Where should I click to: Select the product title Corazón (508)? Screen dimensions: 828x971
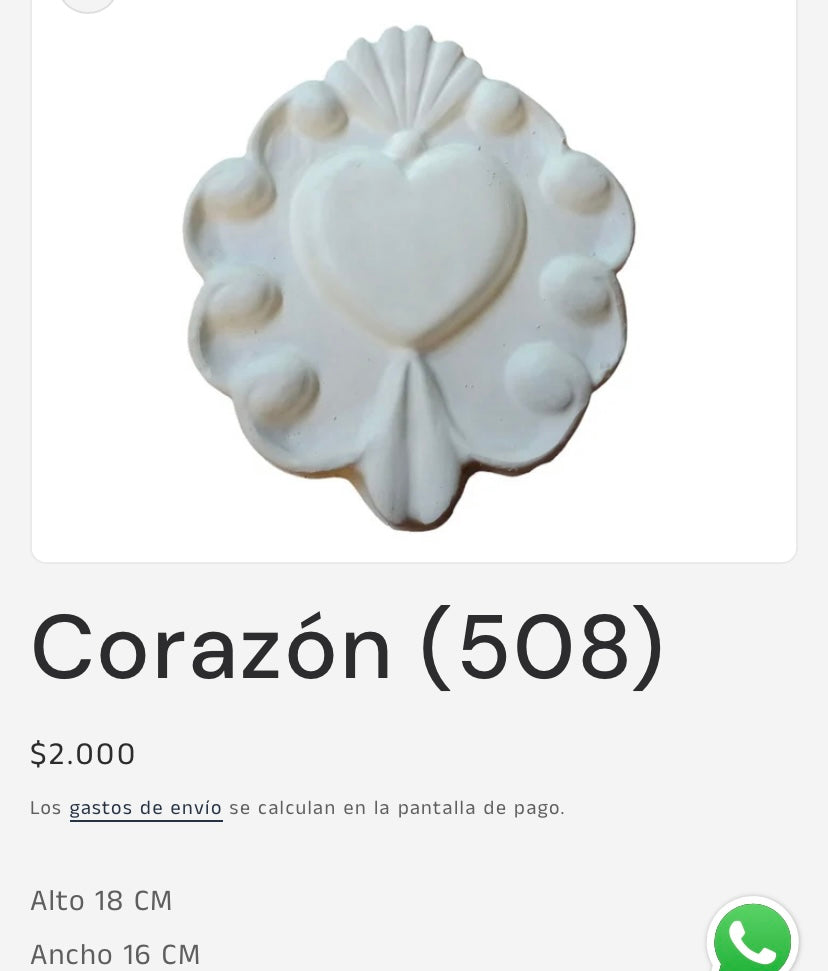click(347, 646)
